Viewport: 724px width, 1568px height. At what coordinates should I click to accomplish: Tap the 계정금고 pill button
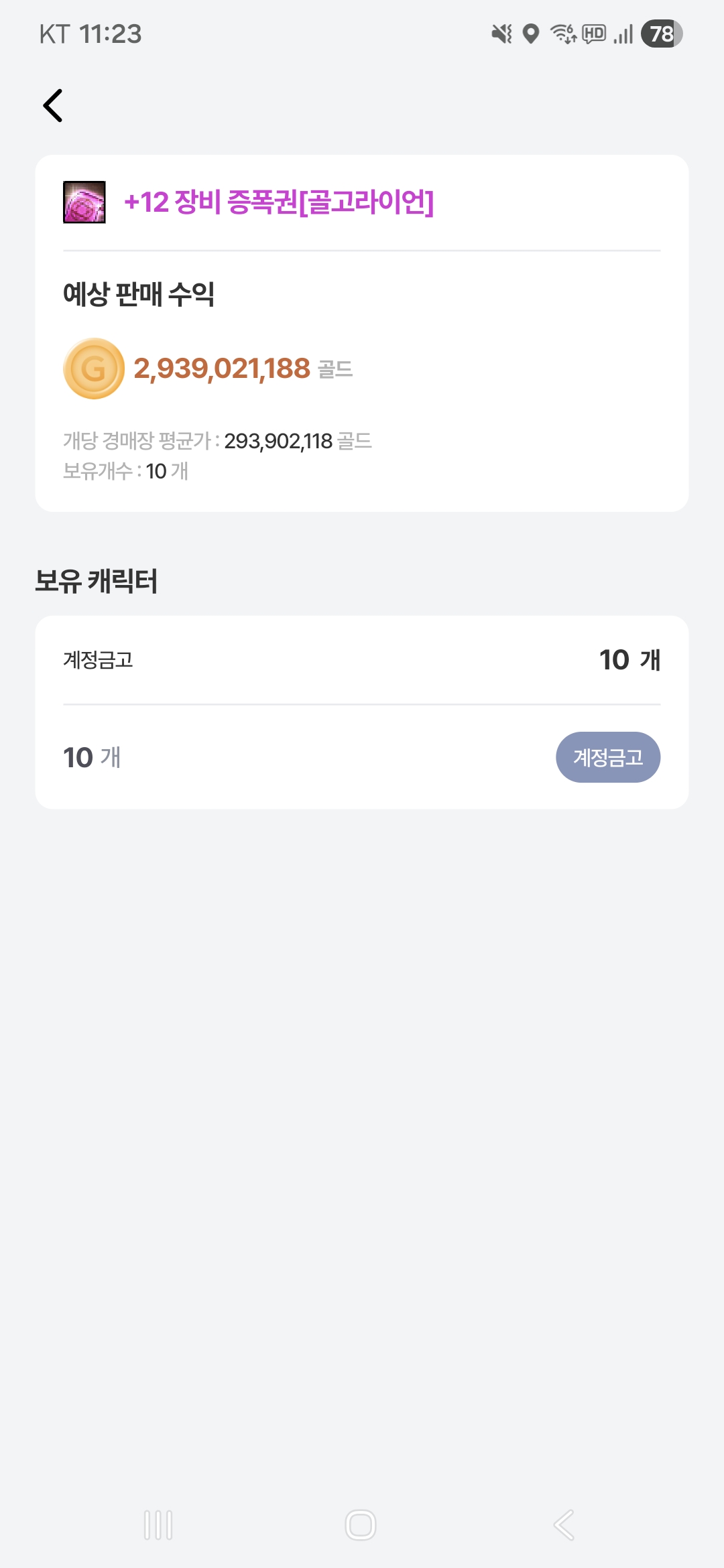point(607,757)
